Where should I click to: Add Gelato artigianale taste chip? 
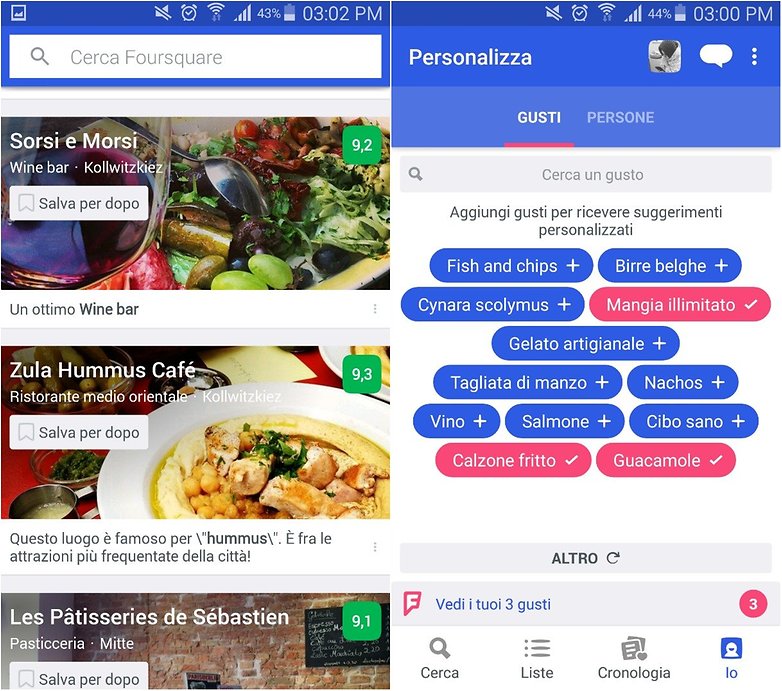585,343
